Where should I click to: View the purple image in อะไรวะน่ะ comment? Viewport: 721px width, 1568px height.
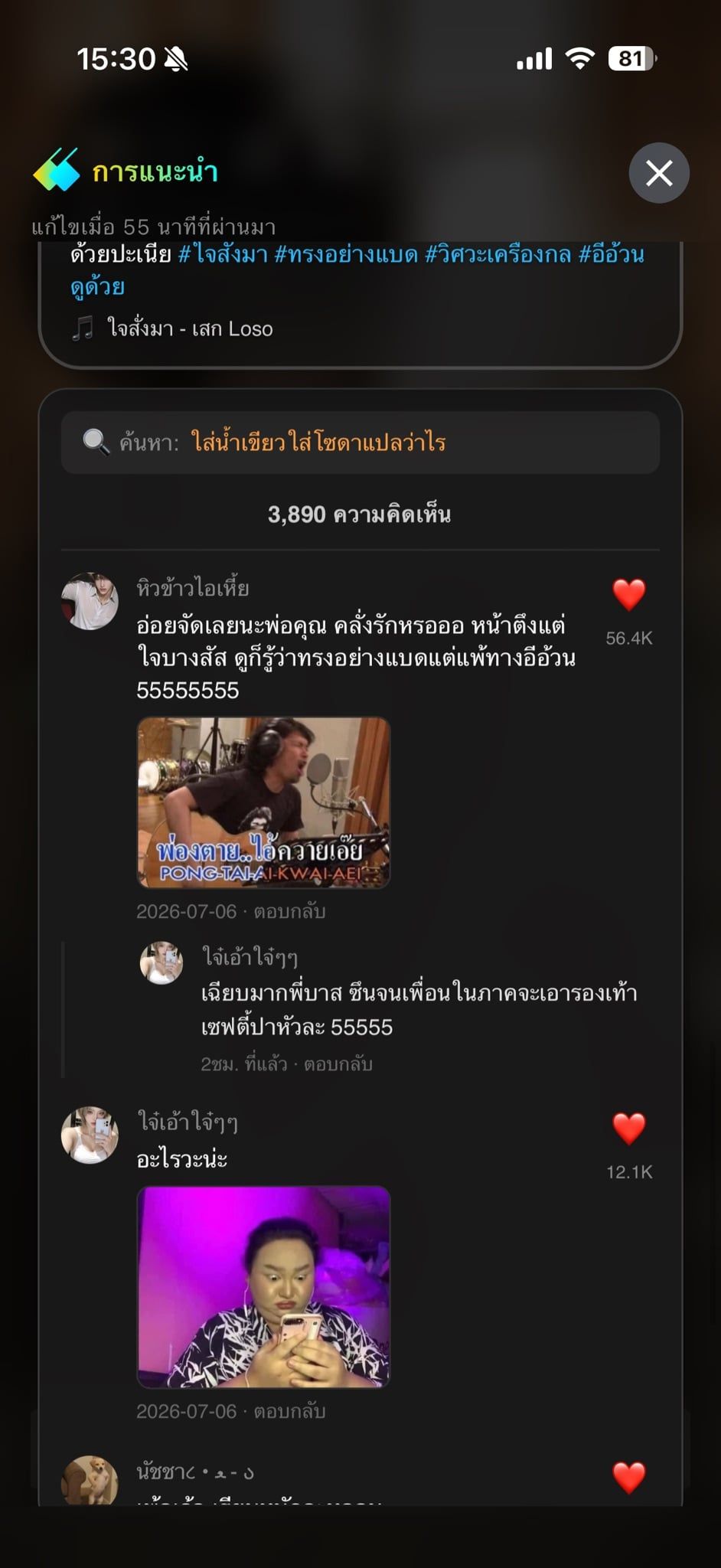pos(263,1287)
